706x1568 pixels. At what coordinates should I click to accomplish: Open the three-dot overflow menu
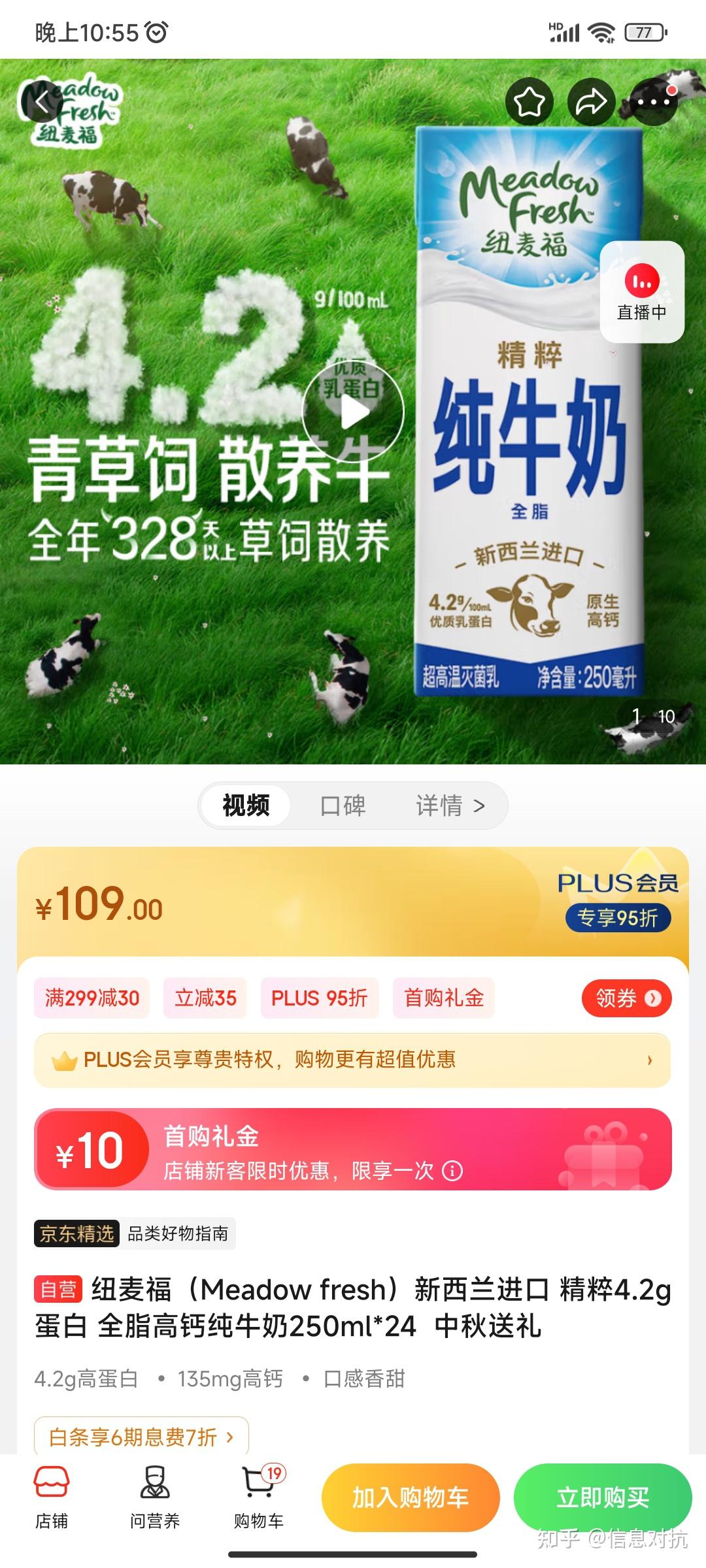coord(653,102)
